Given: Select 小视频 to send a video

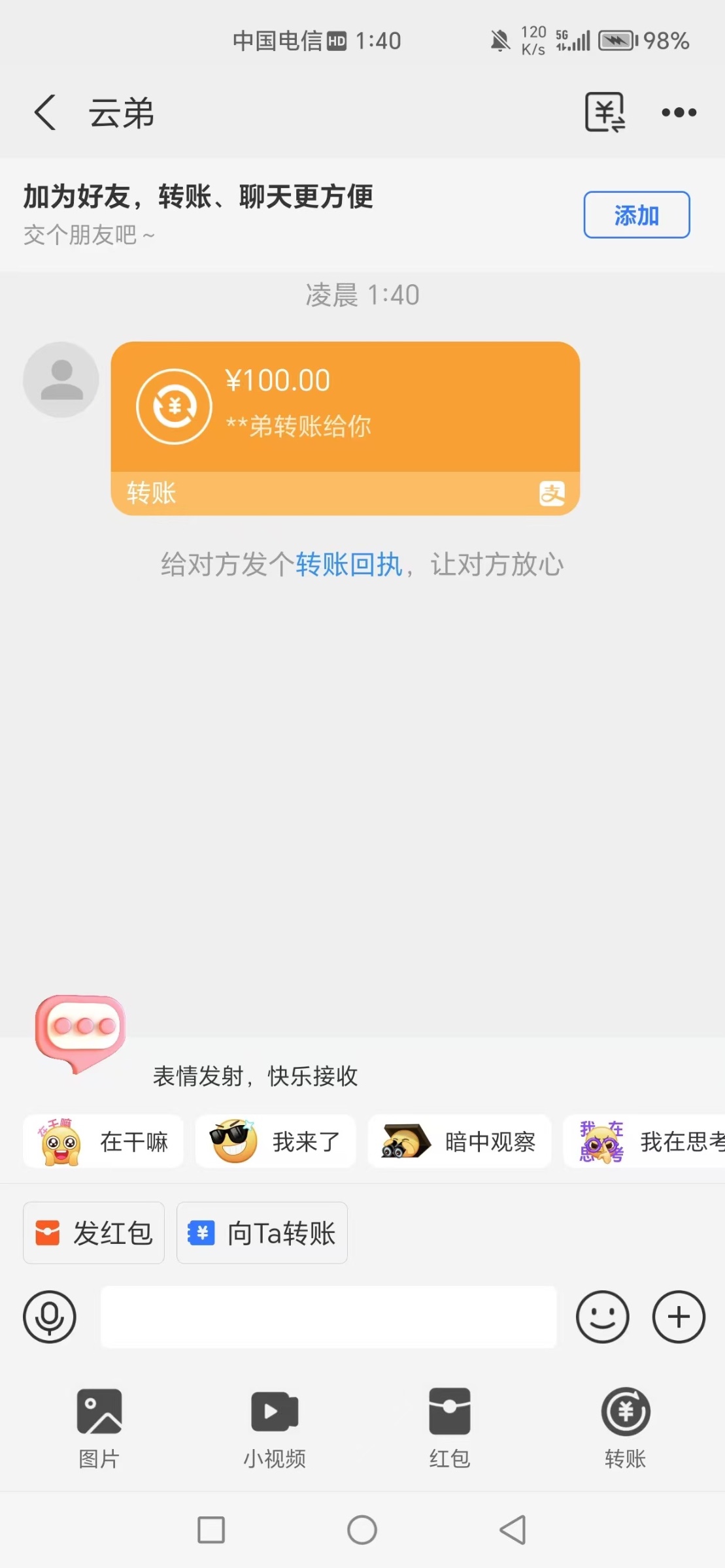Looking at the screenshot, I should pyautogui.click(x=275, y=1428).
